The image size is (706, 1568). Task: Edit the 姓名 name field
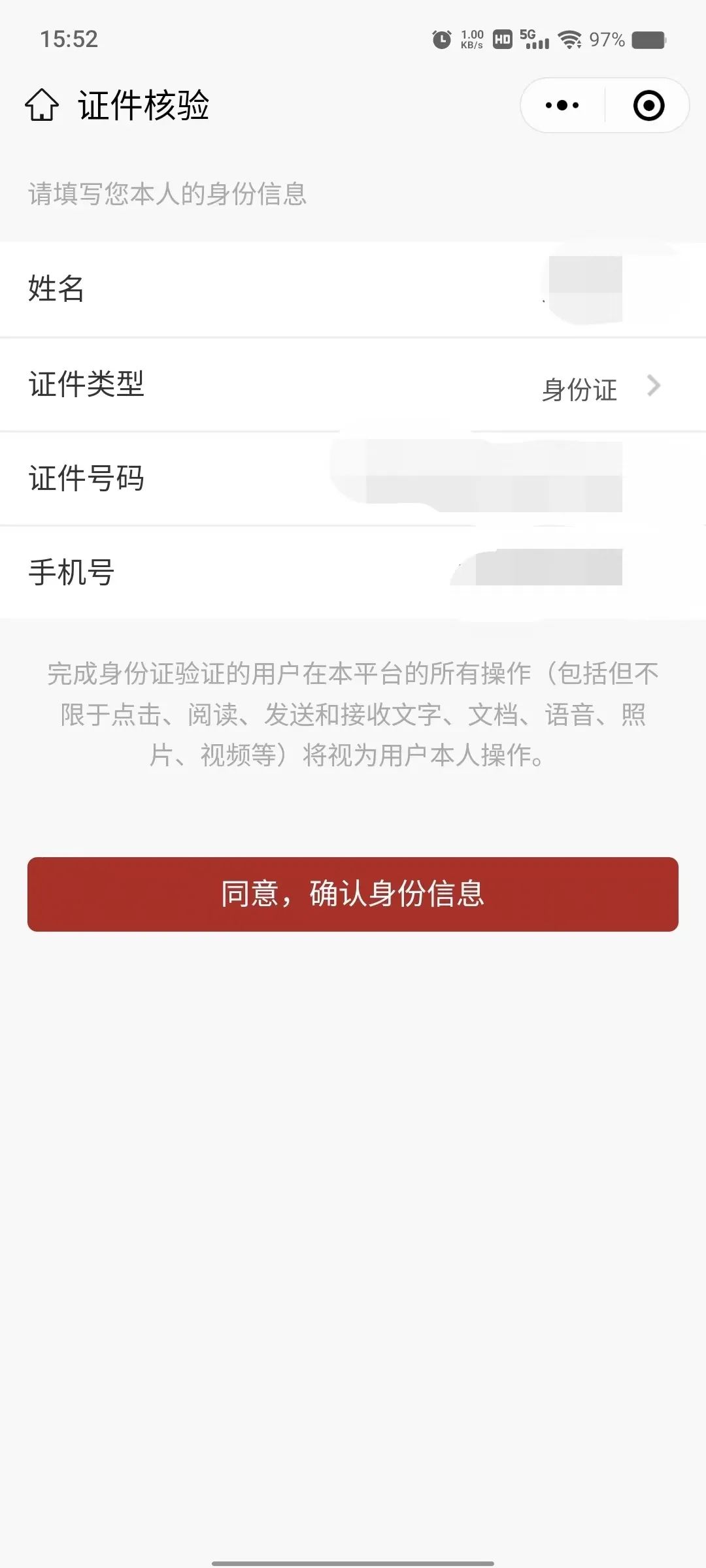tap(353, 289)
